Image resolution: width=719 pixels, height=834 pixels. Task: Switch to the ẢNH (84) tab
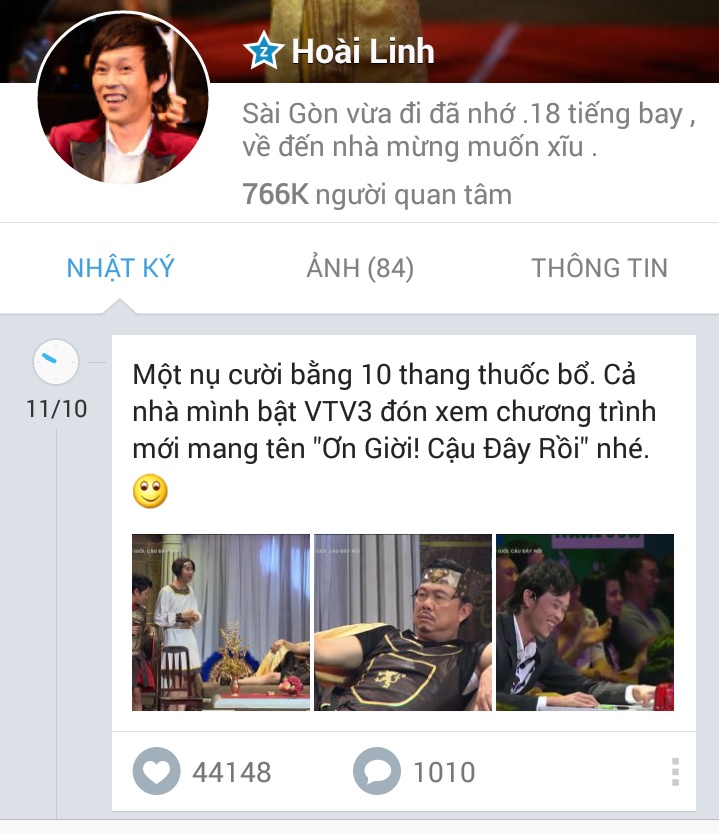tap(360, 268)
